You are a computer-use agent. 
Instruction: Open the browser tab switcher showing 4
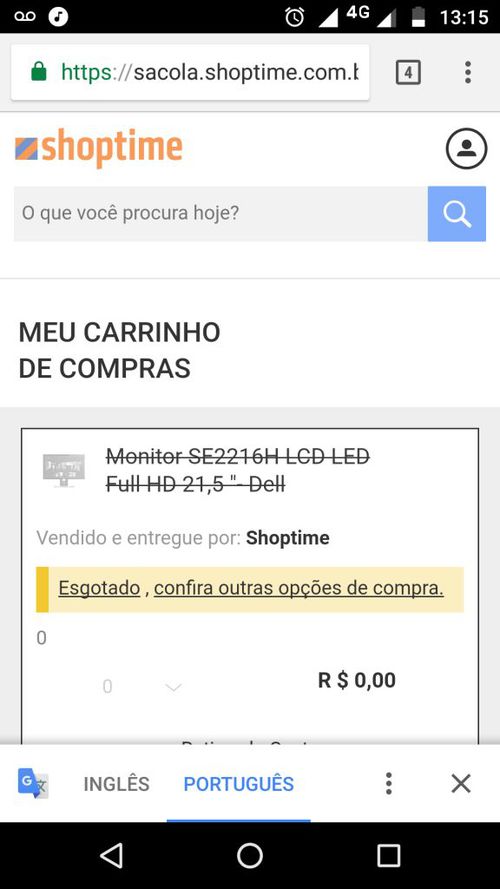coord(408,73)
